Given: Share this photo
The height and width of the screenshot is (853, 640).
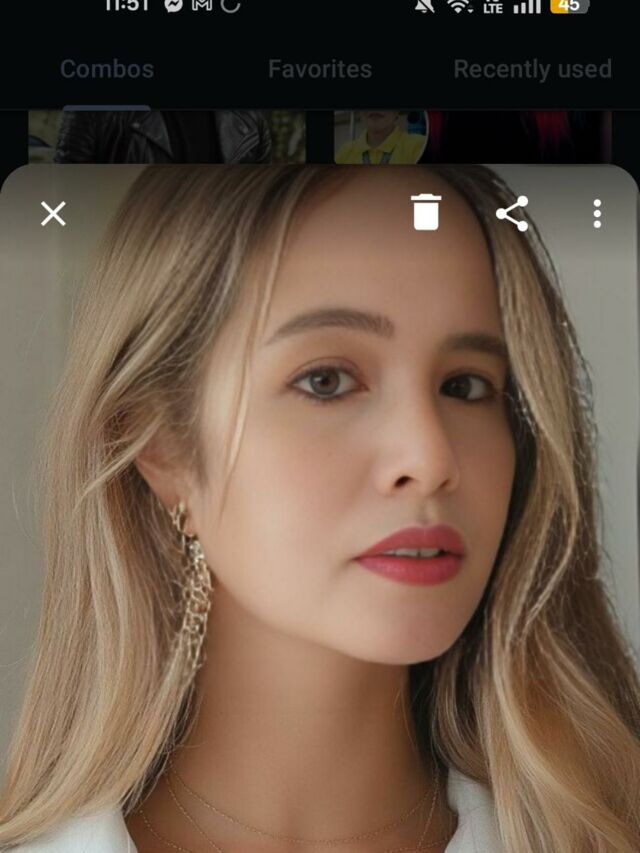Looking at the screenshot, I should tap(512, 213).
